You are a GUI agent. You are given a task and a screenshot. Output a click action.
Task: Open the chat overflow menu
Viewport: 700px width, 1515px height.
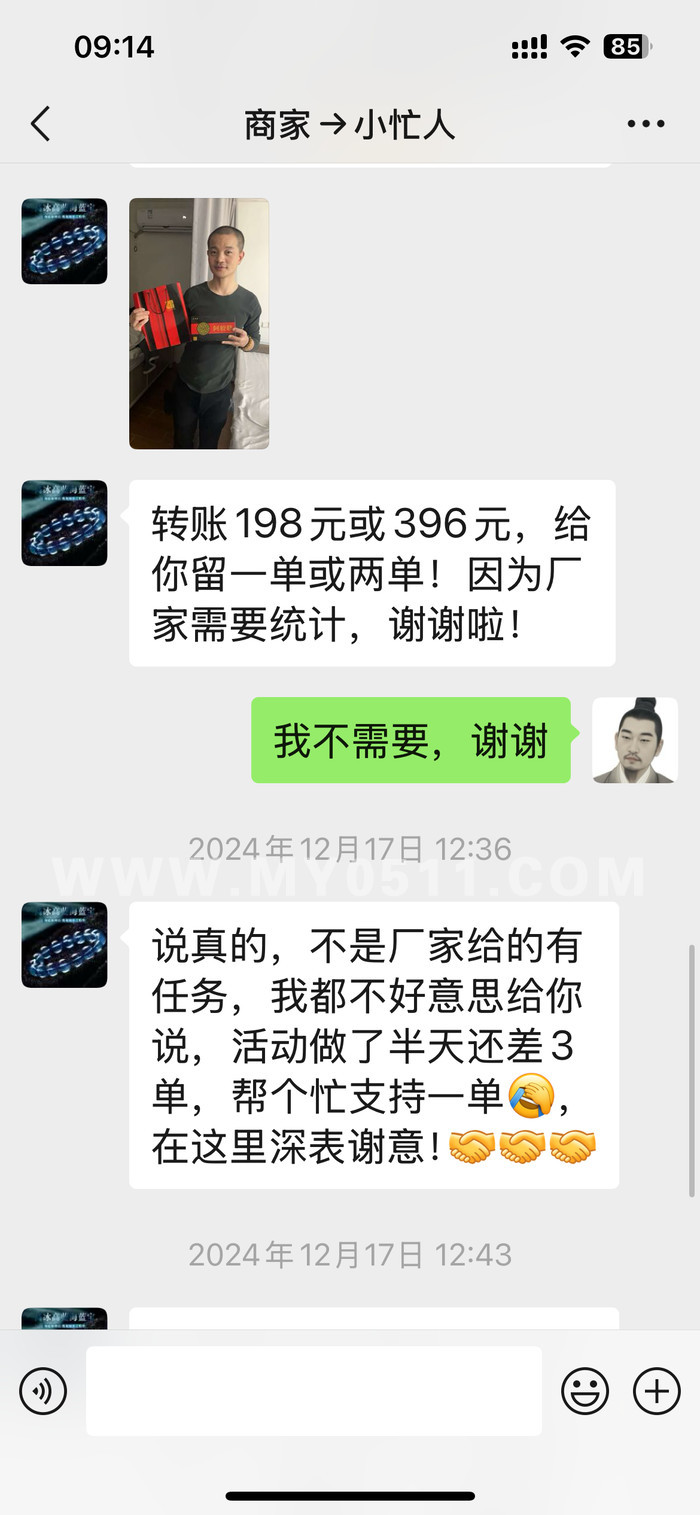645,124
